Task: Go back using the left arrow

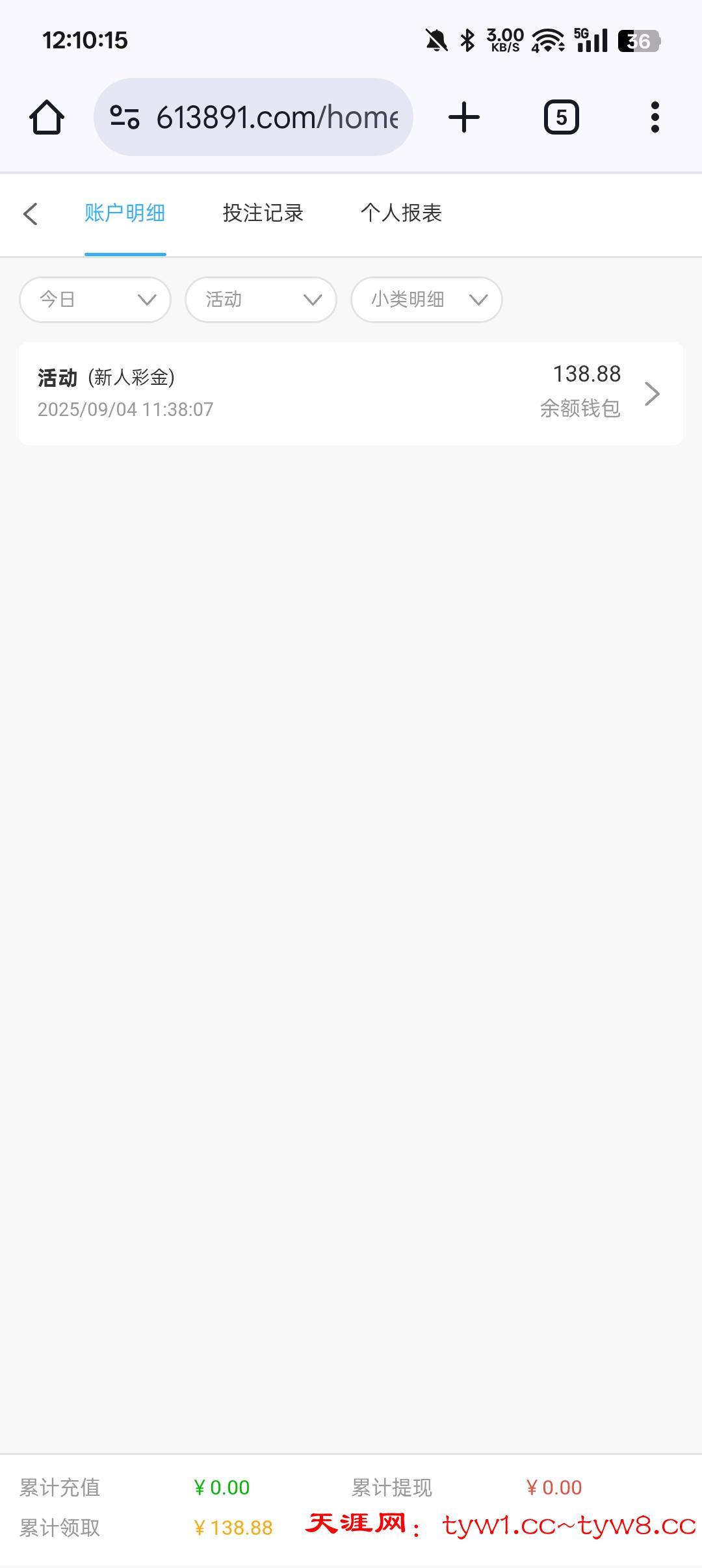Action: (31, 214)
